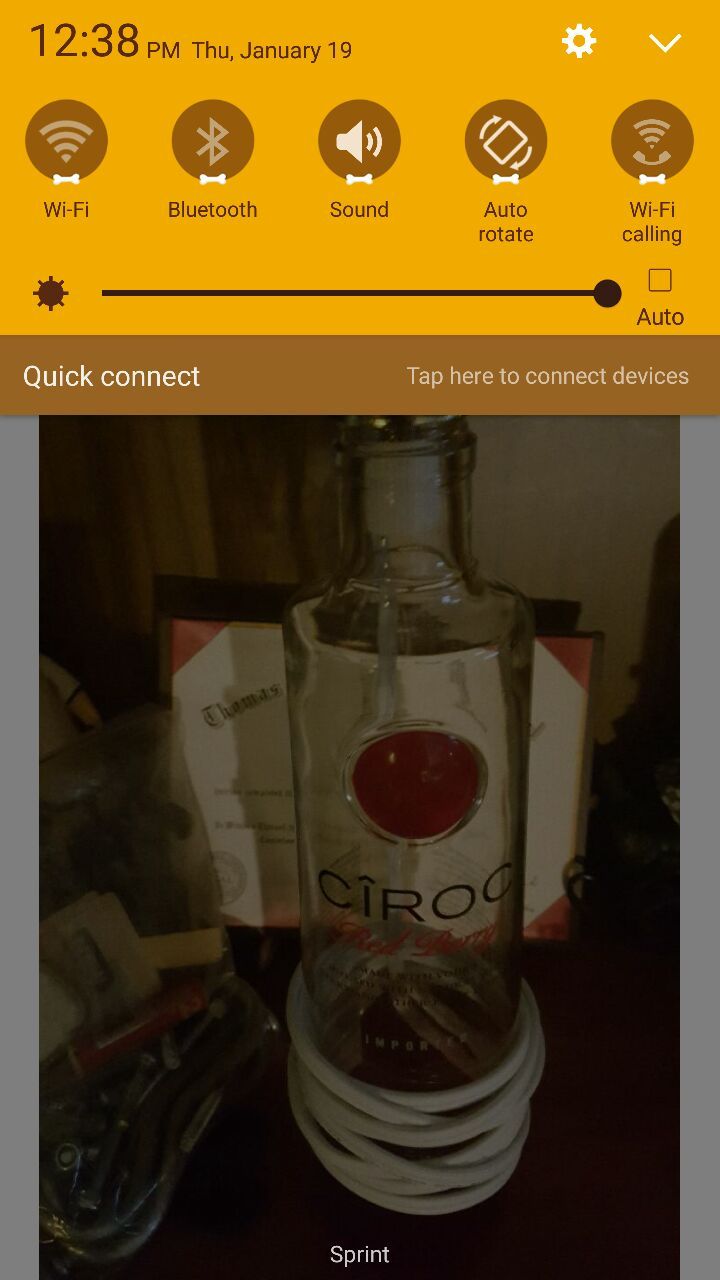Screen dimensions: 720x1280
Task: Open settings with the gear icon
Action: (x=579, y=41)
